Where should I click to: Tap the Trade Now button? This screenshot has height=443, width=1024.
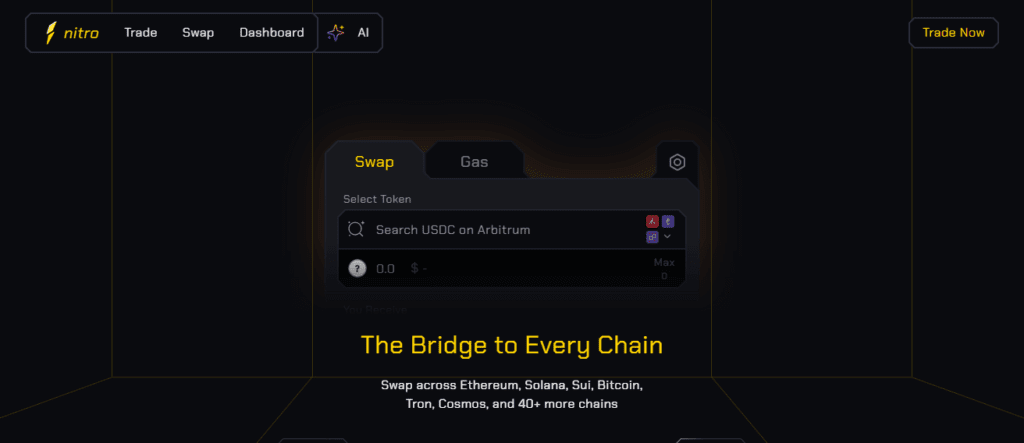953,33
